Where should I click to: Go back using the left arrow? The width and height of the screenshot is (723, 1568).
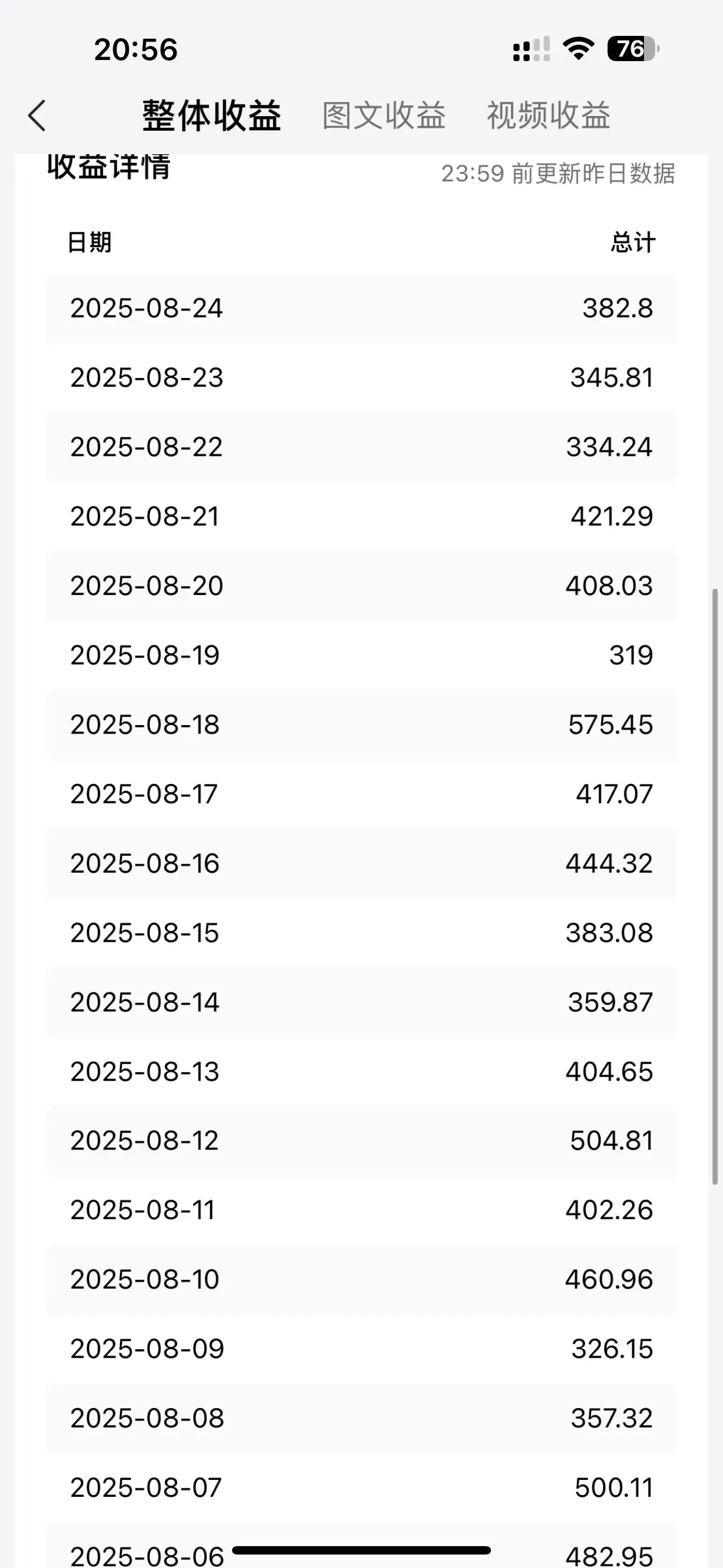(x=37, y=116)
